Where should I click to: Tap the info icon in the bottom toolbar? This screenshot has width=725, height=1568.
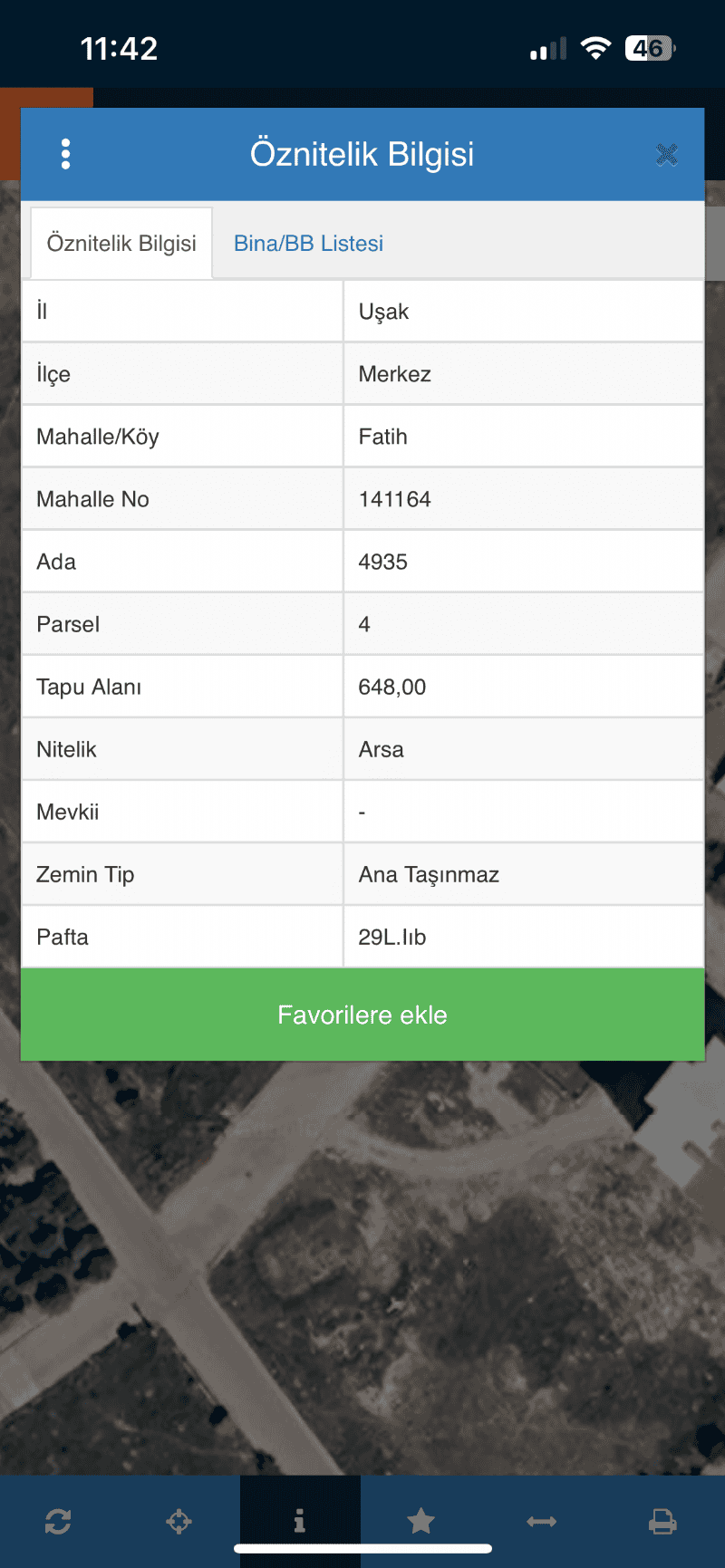[x=300, y=1521]
